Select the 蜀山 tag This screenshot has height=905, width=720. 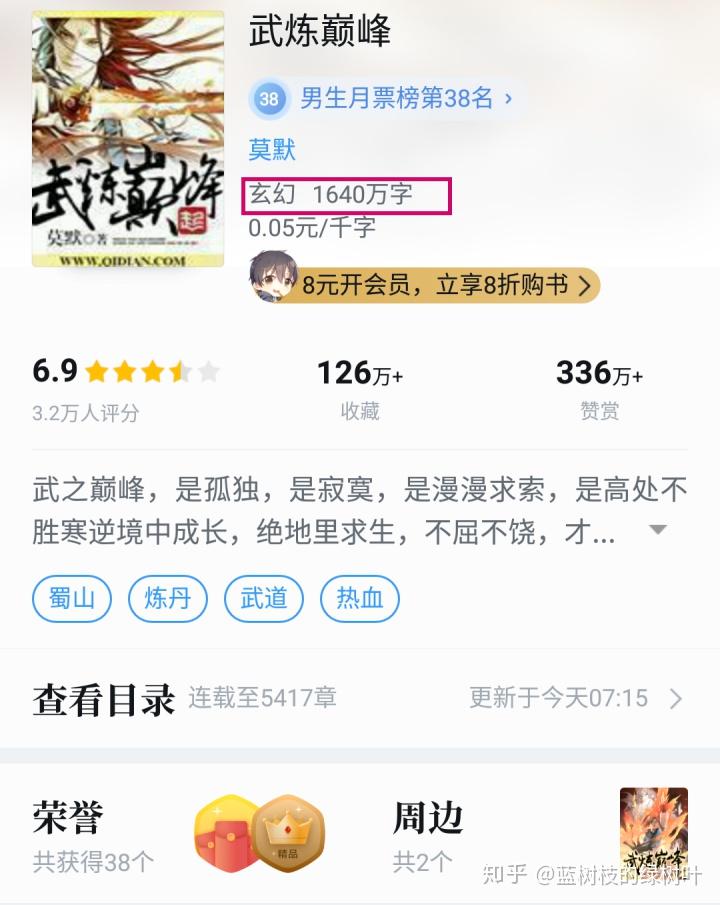(x=72, y=598)
